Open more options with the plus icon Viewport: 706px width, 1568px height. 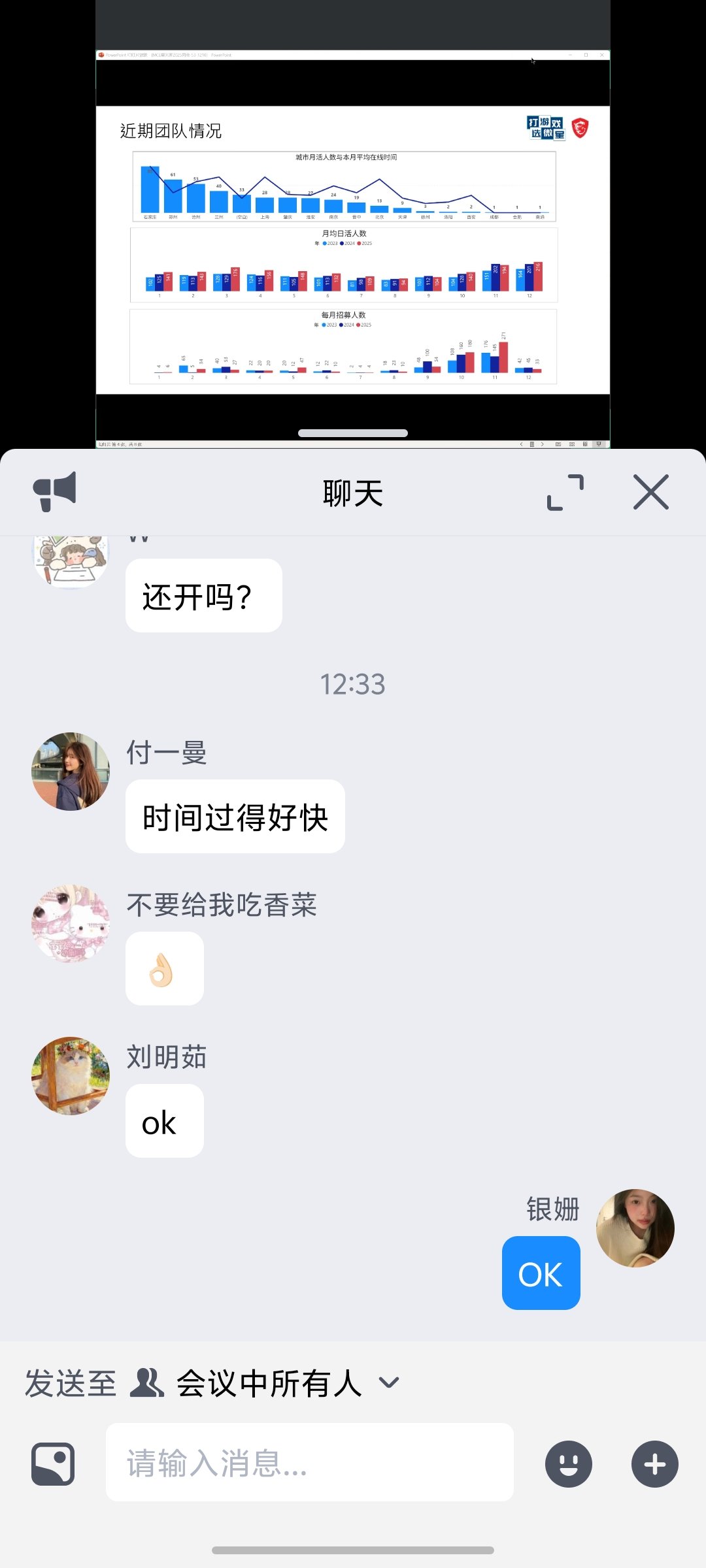[x=654, y=1463]
